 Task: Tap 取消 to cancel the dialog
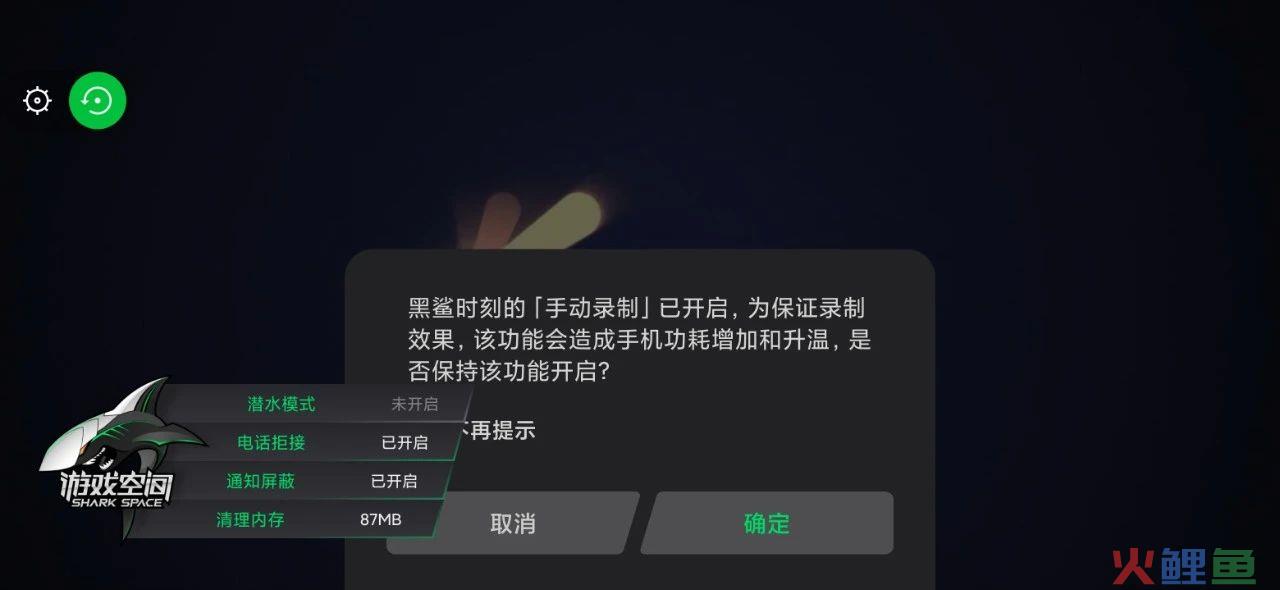point(513,523)
